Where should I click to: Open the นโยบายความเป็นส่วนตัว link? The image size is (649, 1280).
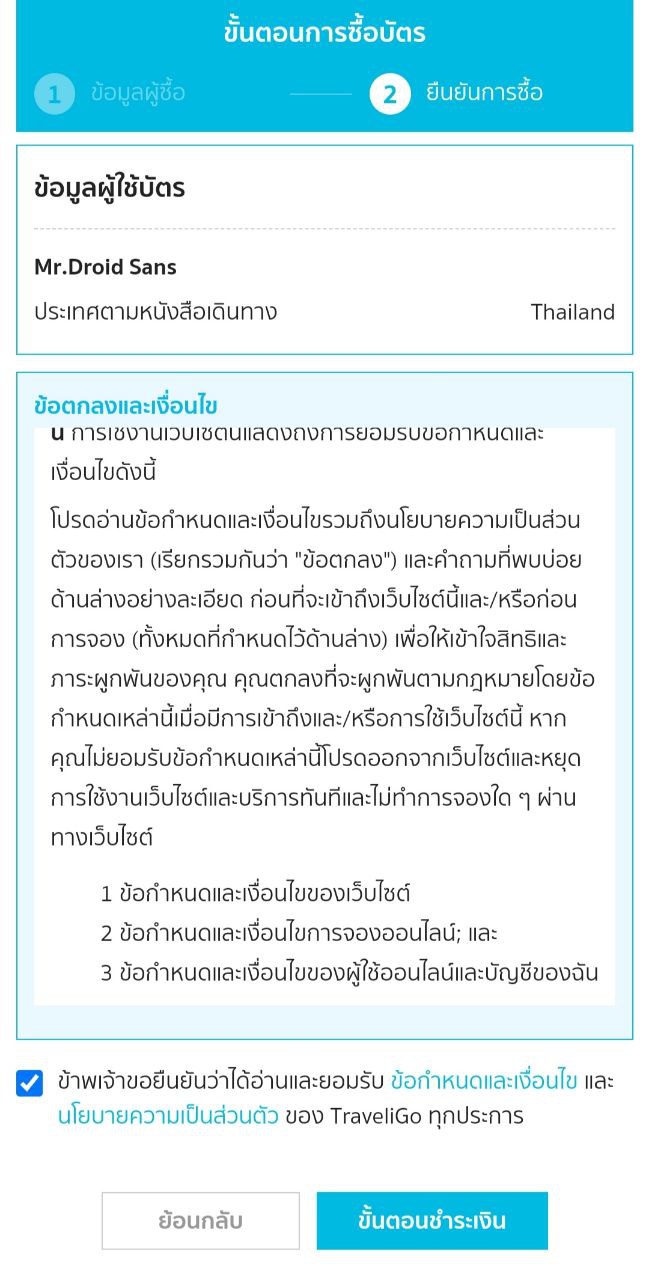(168, 1115)
